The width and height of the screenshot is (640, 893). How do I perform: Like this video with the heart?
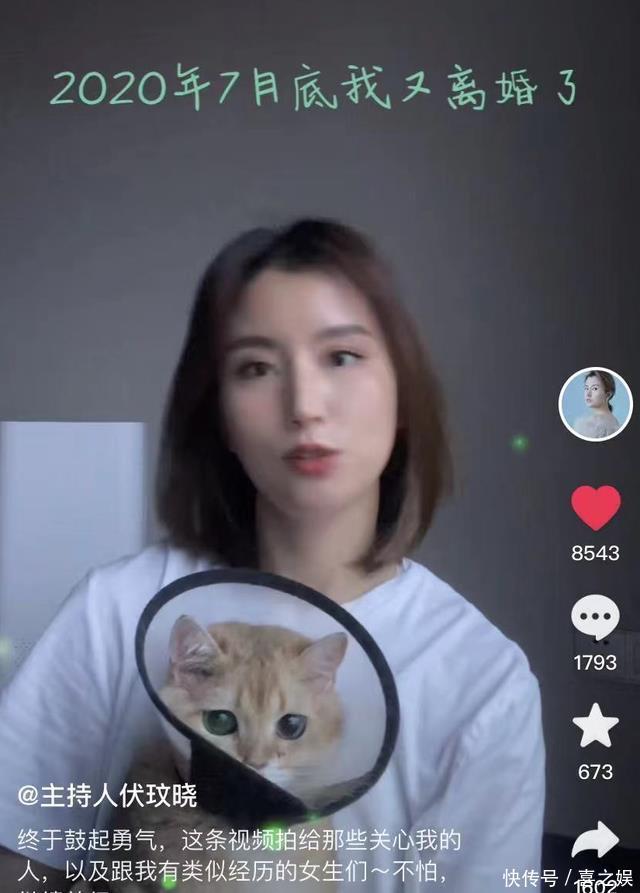point(595,508)
